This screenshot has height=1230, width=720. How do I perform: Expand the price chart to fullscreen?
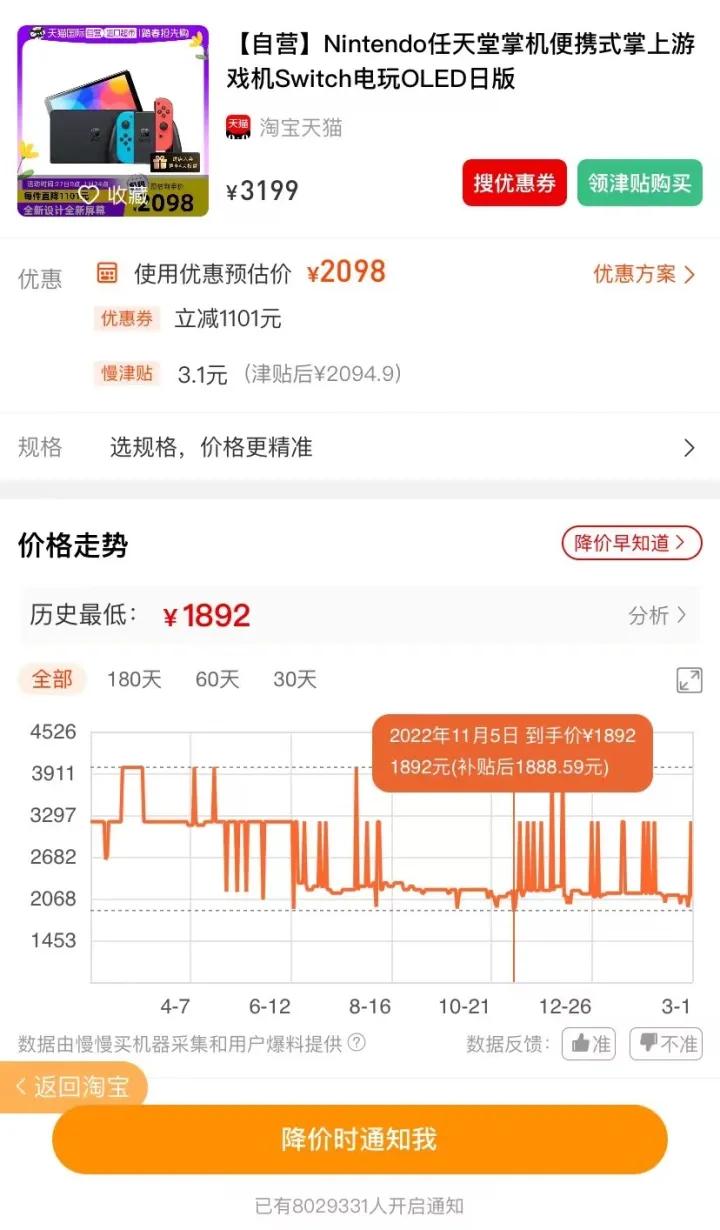688,680
